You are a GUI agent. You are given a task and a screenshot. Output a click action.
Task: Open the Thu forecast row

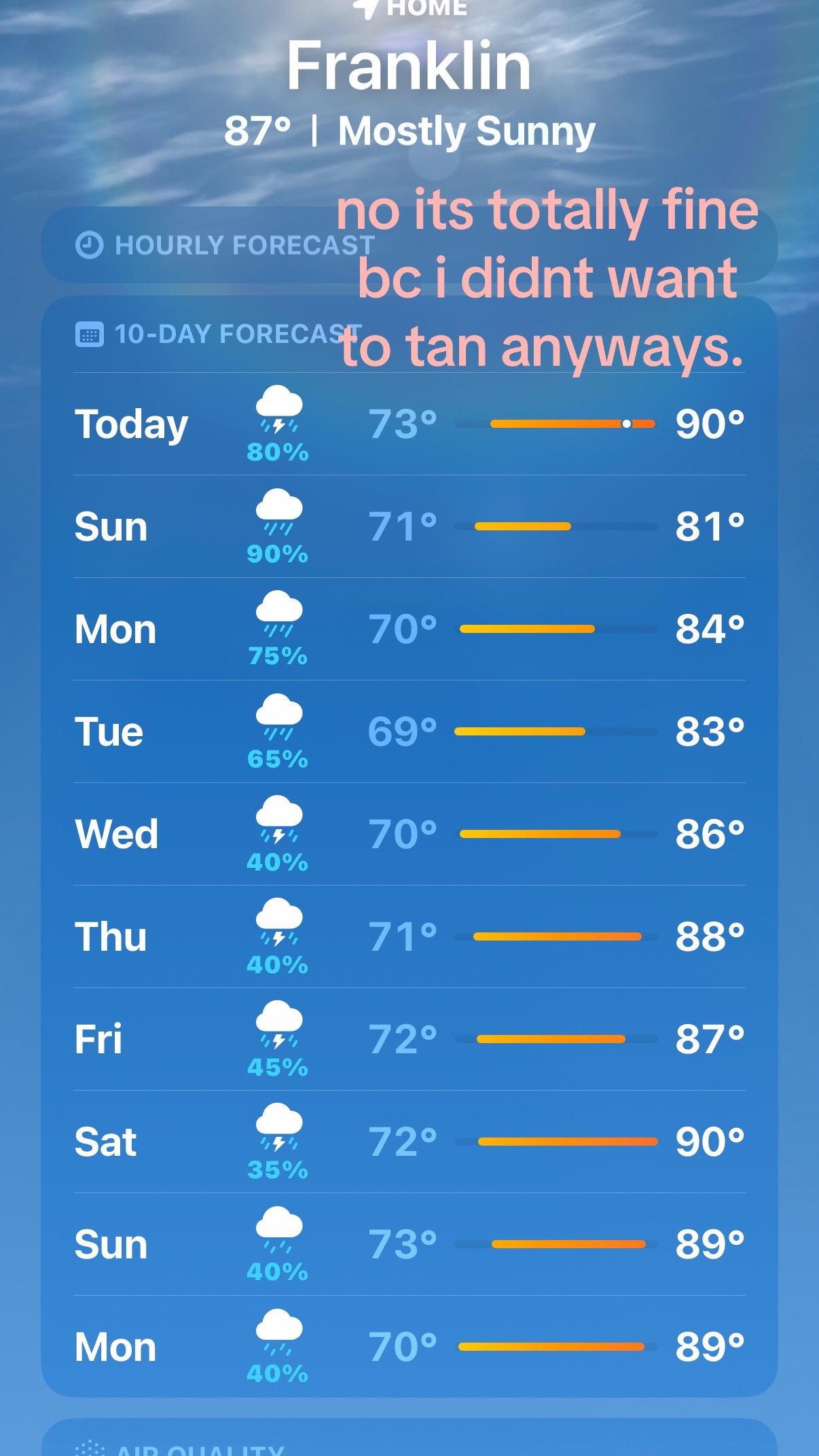pos(409,937)
